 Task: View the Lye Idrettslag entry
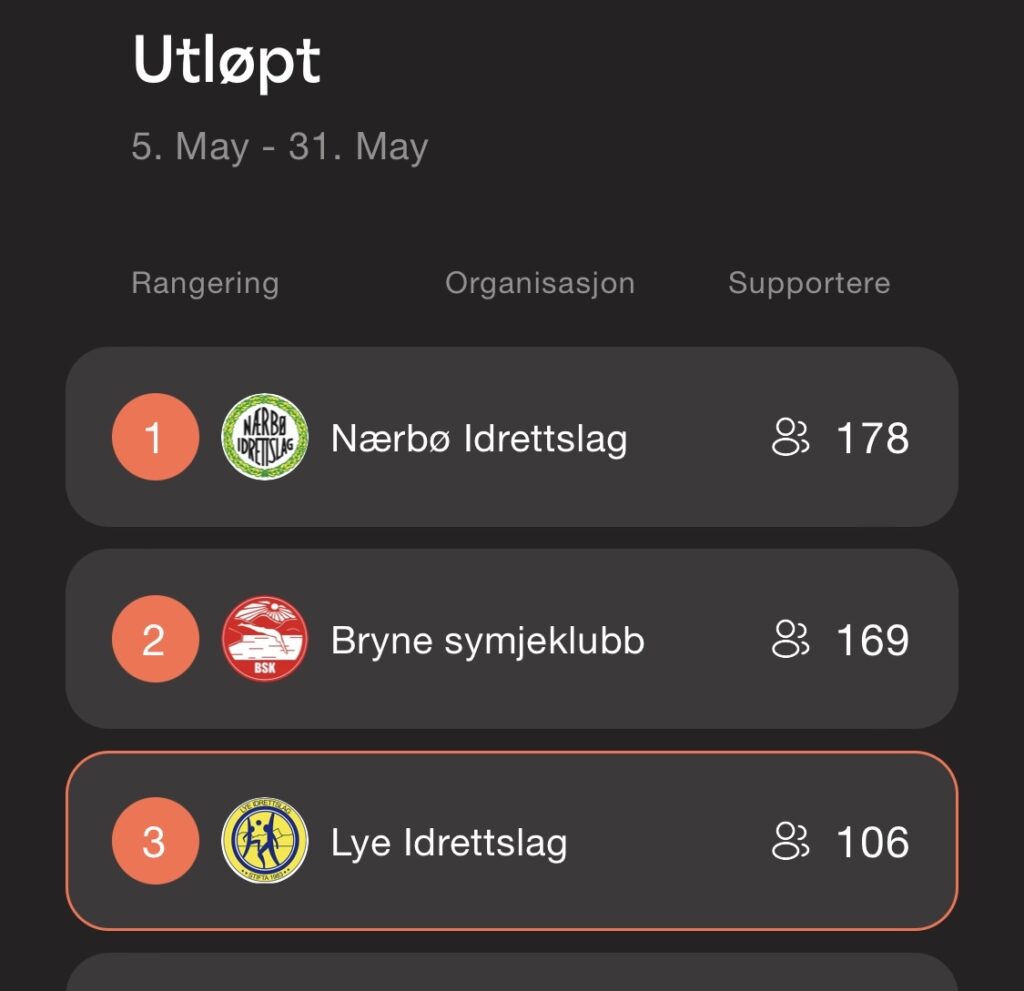coord(511,842)
